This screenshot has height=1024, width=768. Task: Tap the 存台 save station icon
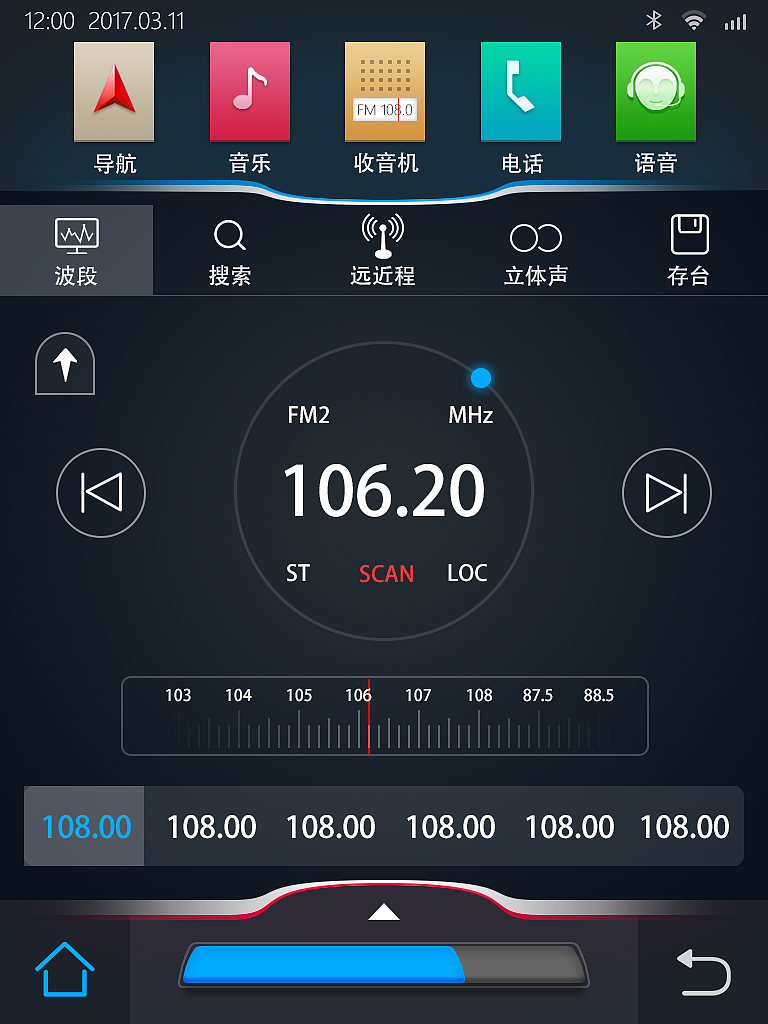tap(690, 249)
